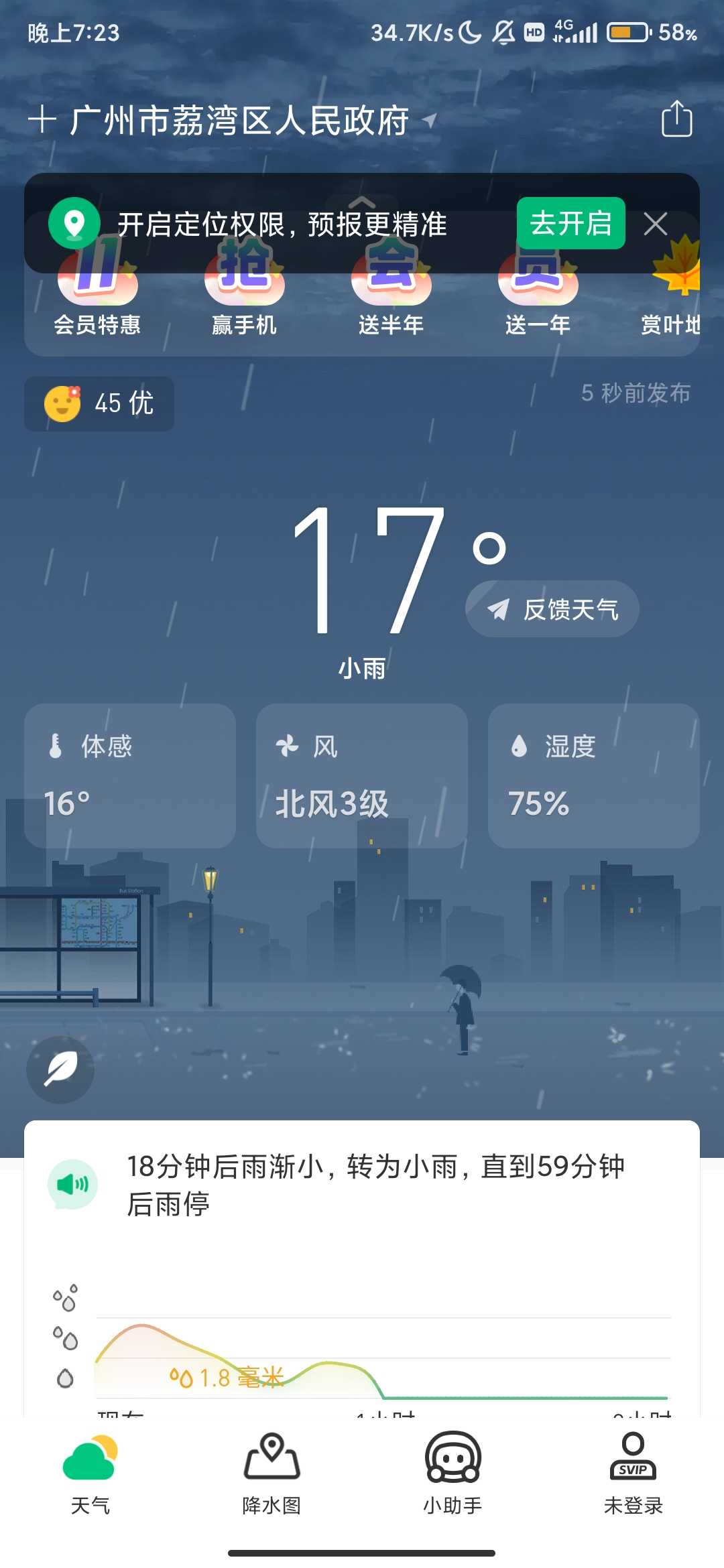The width and height of the screenshot is (724, 1568).
Task: Open the 湿度 humidity card
Action: (593, 775)
